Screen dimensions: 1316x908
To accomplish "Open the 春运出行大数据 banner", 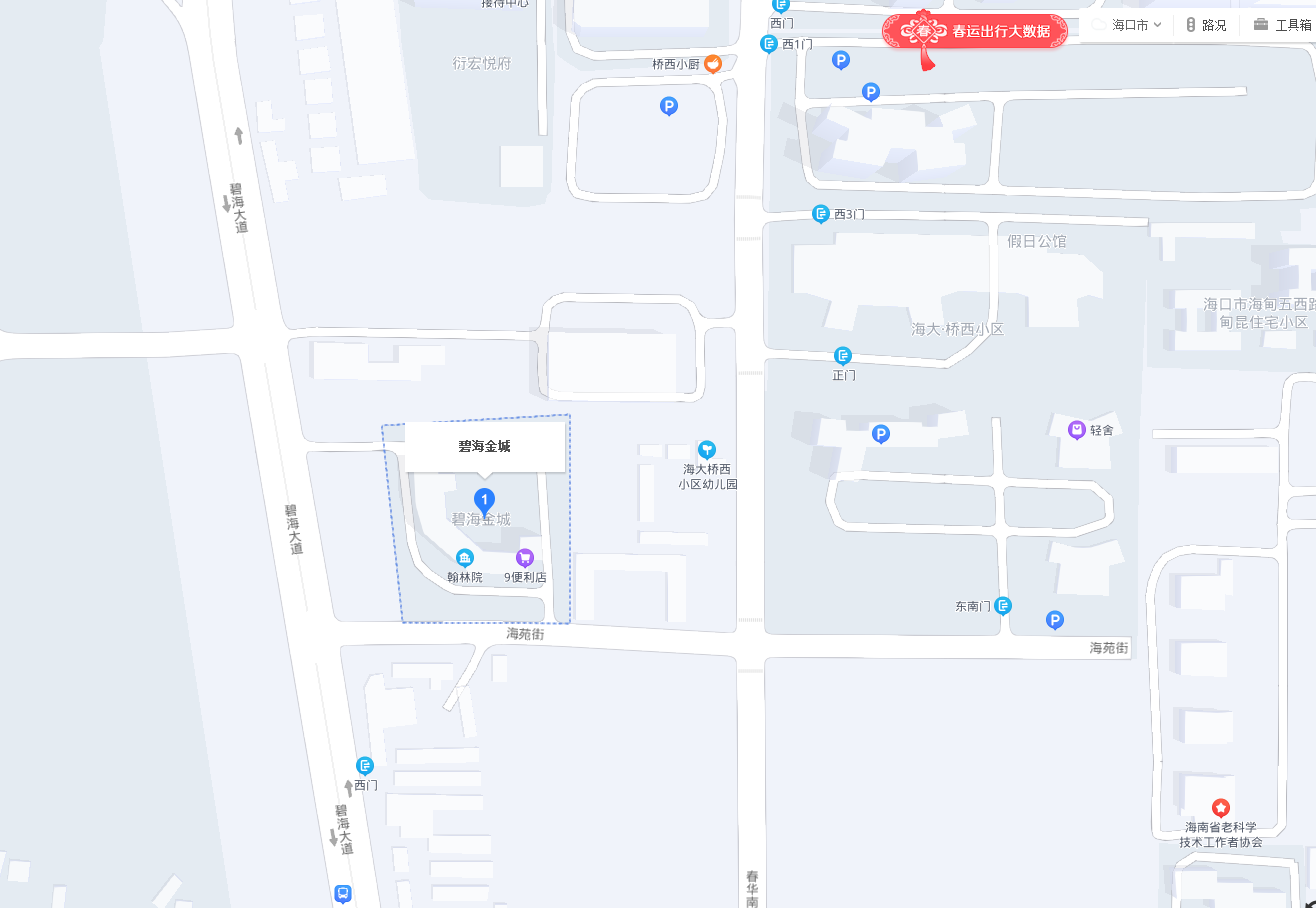I will [975, 31].
